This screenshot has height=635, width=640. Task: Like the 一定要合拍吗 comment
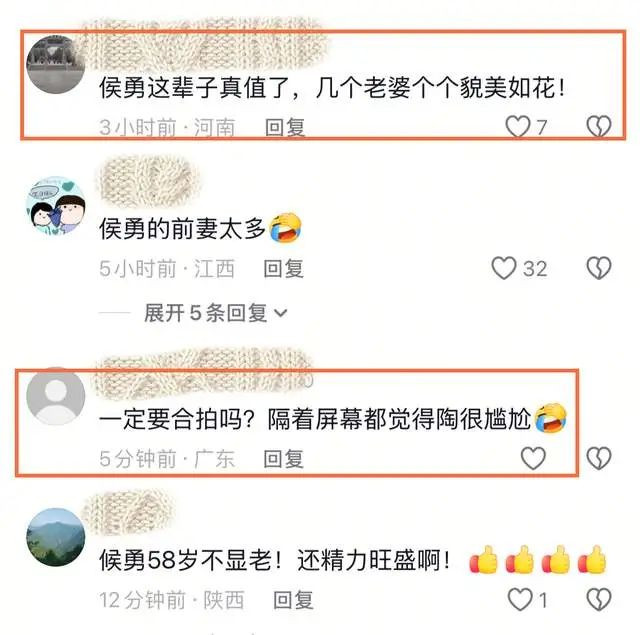pos(534,459)
